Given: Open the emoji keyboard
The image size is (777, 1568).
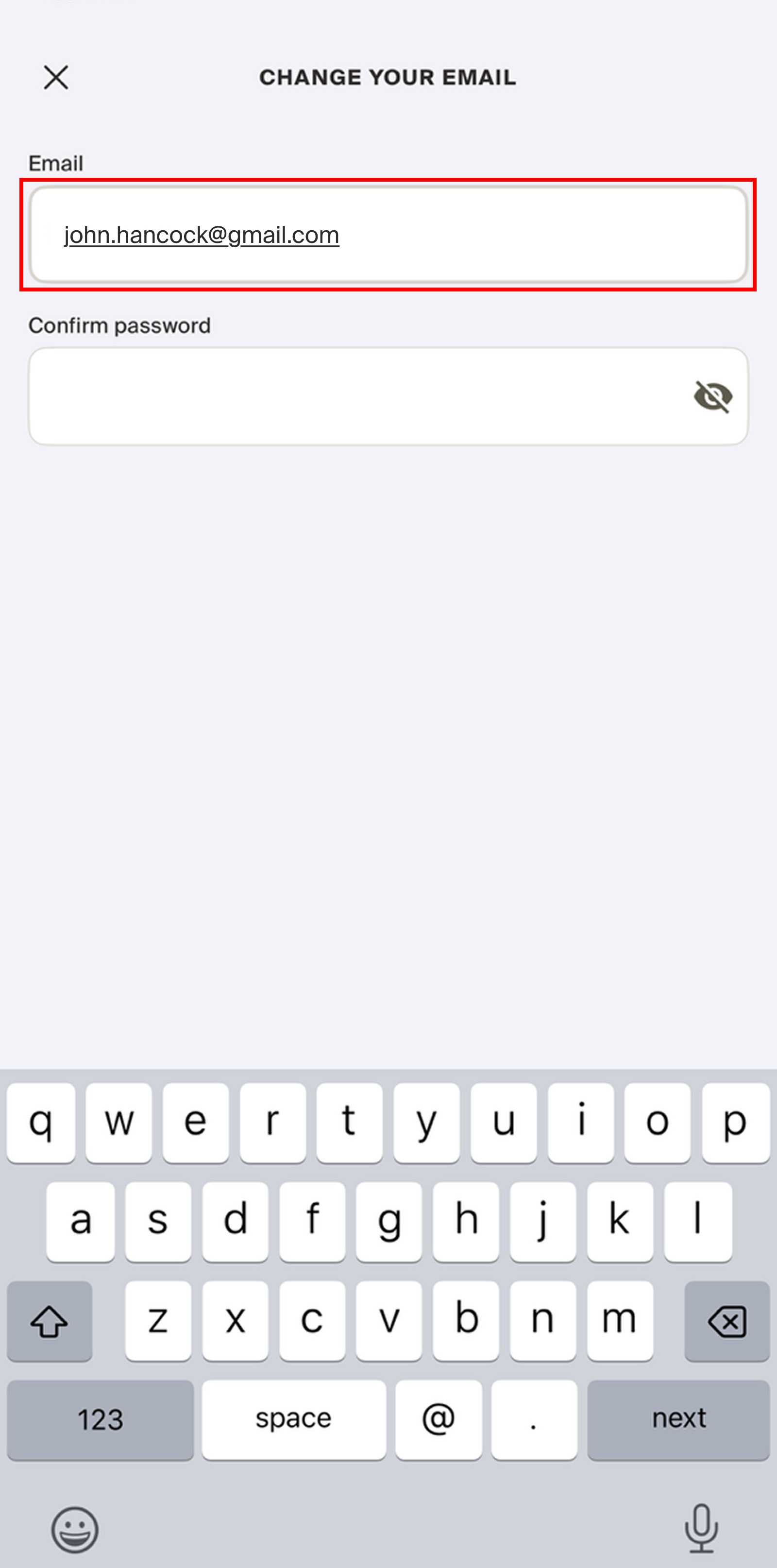Looking at the screenshot, I should pyautogui.click(x=75, y=1529).
